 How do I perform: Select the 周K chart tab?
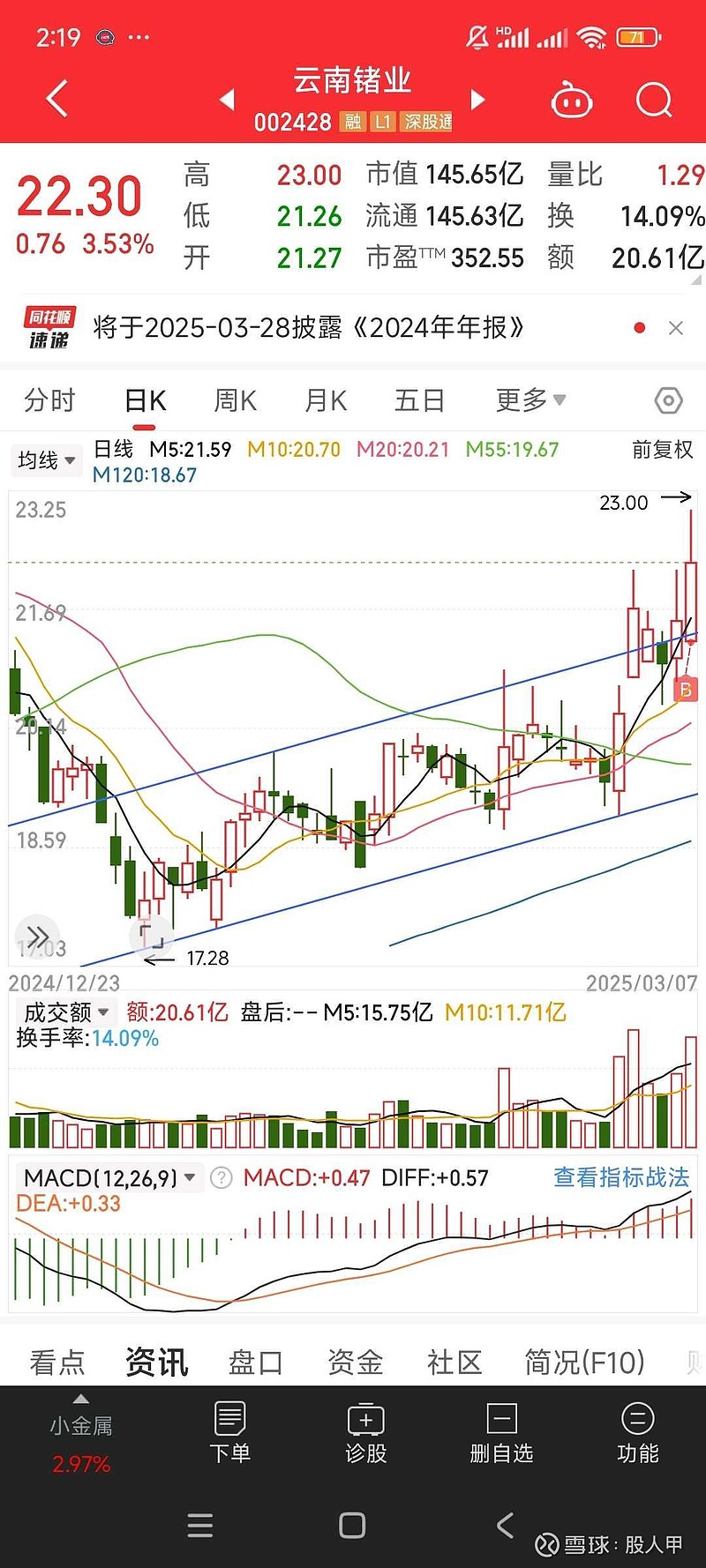tap(235, 400)
